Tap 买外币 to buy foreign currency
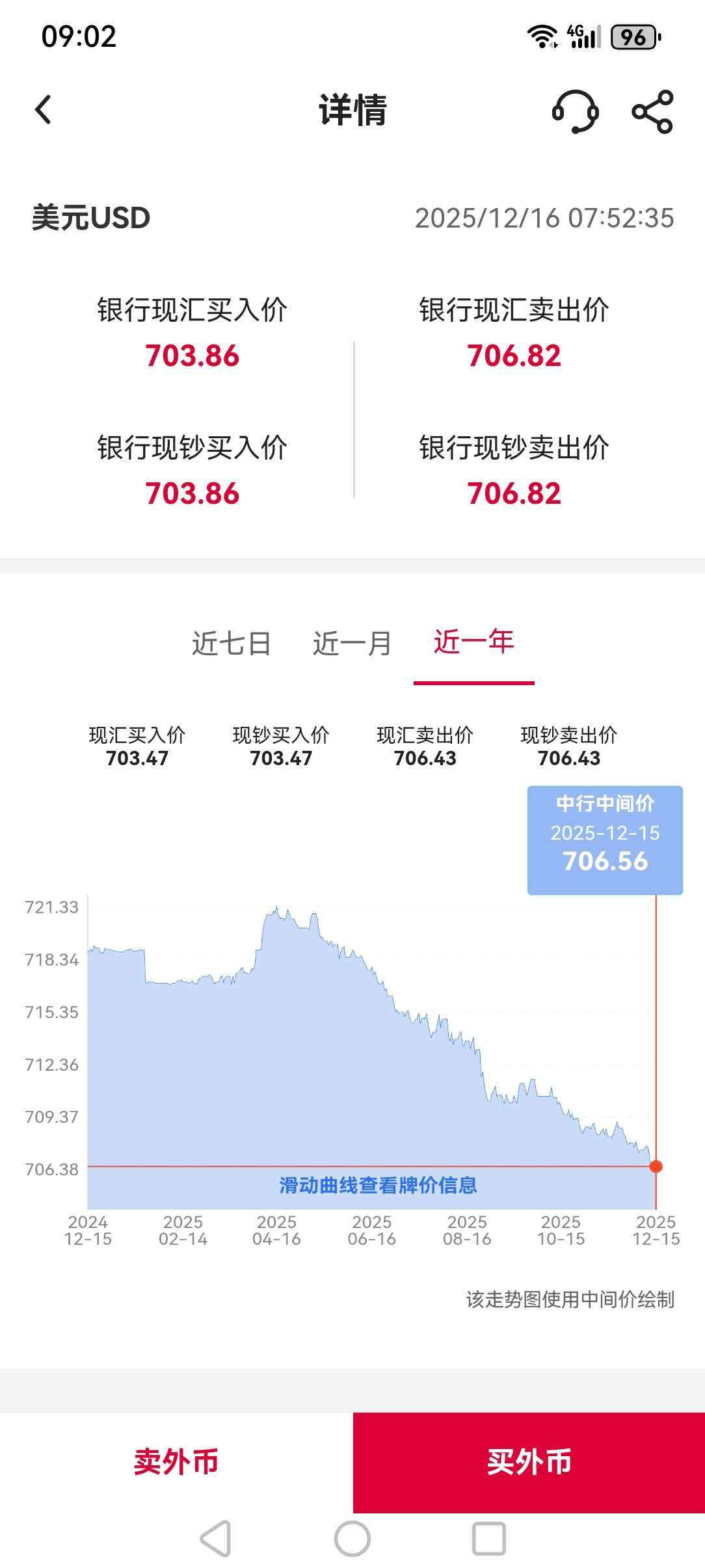The height and width of the screenshot is (1568, 705). pos(529,1462)
